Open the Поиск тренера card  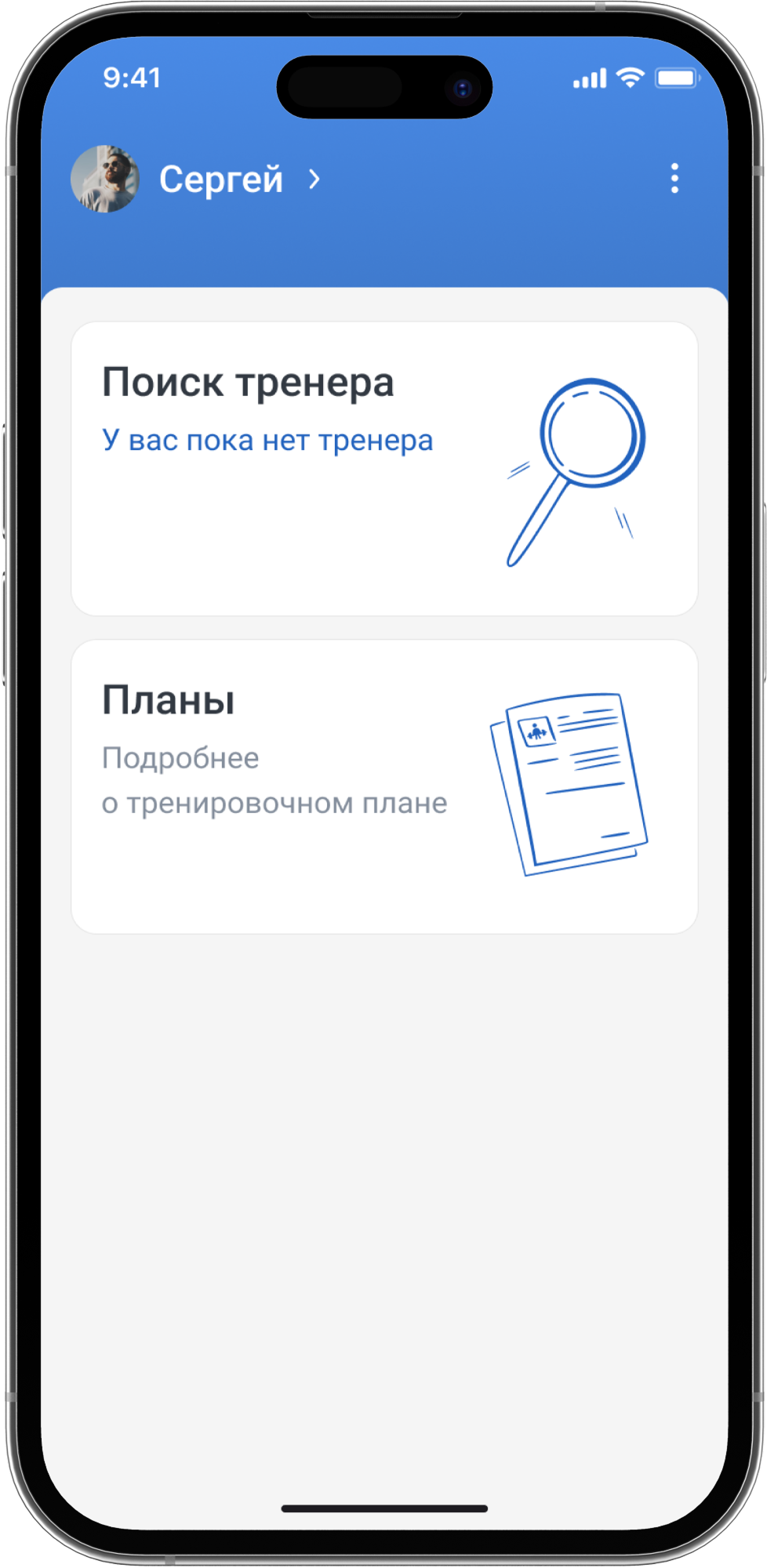click(383, 468)
